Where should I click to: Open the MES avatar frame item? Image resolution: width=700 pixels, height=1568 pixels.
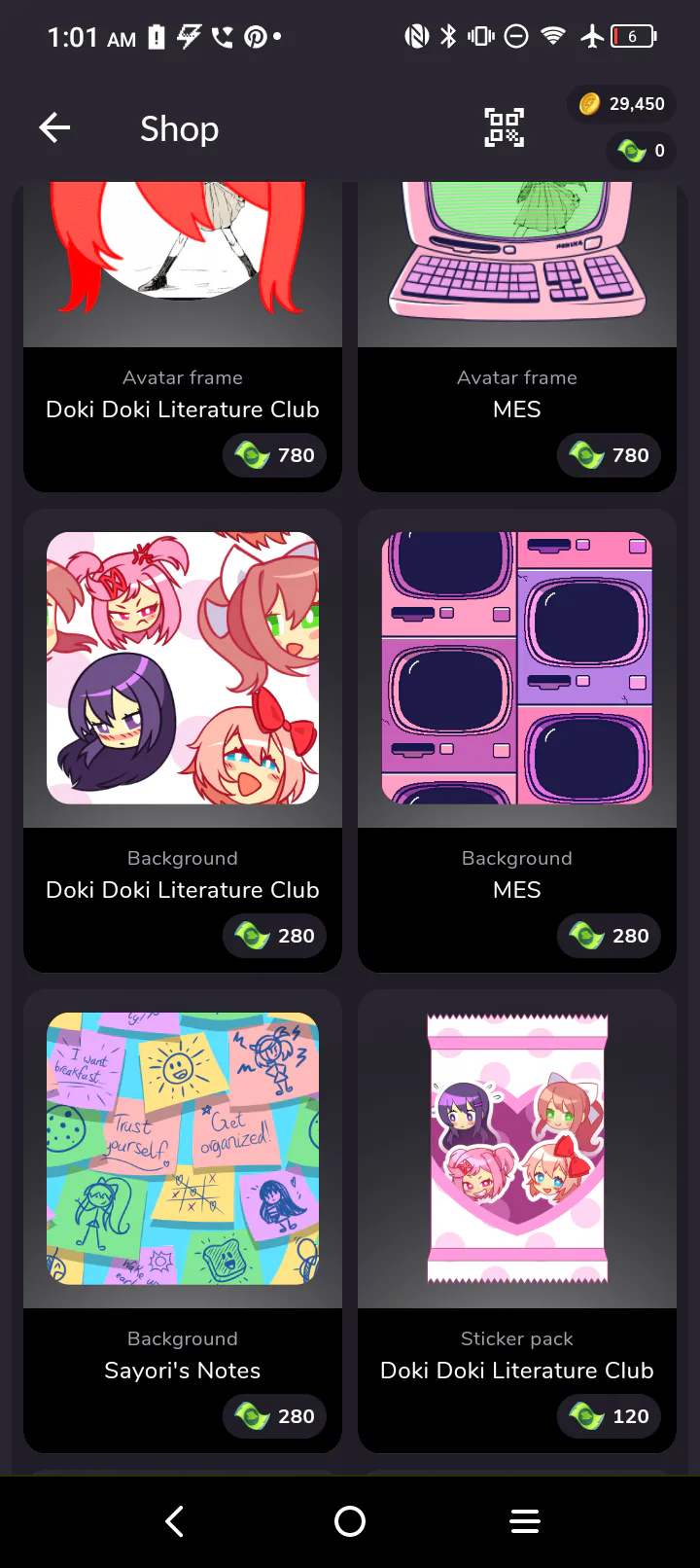point(517,337)
